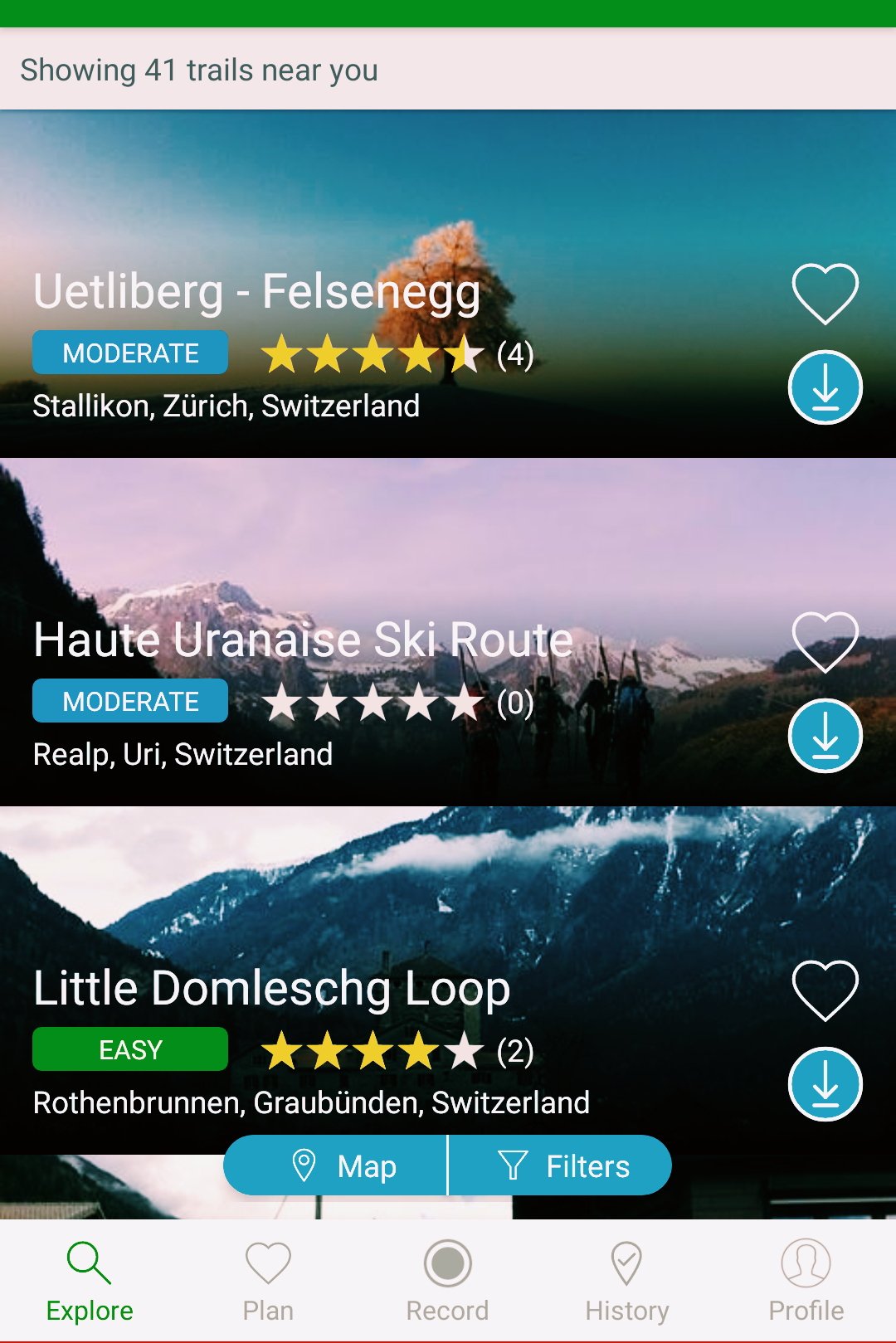Select the Explore tab

pyautogui.click(x=90, y=1281)
